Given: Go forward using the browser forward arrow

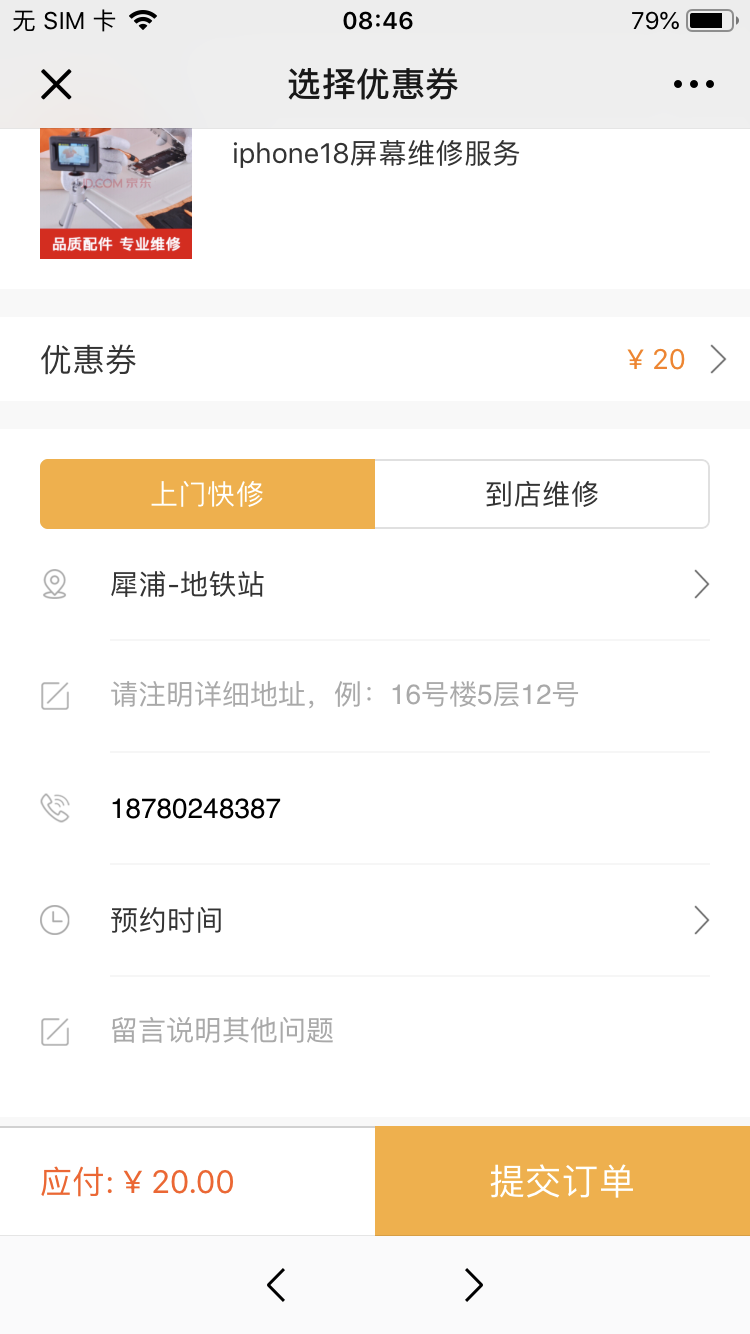Looking at the screenshot, I should tap(473, 1284).
